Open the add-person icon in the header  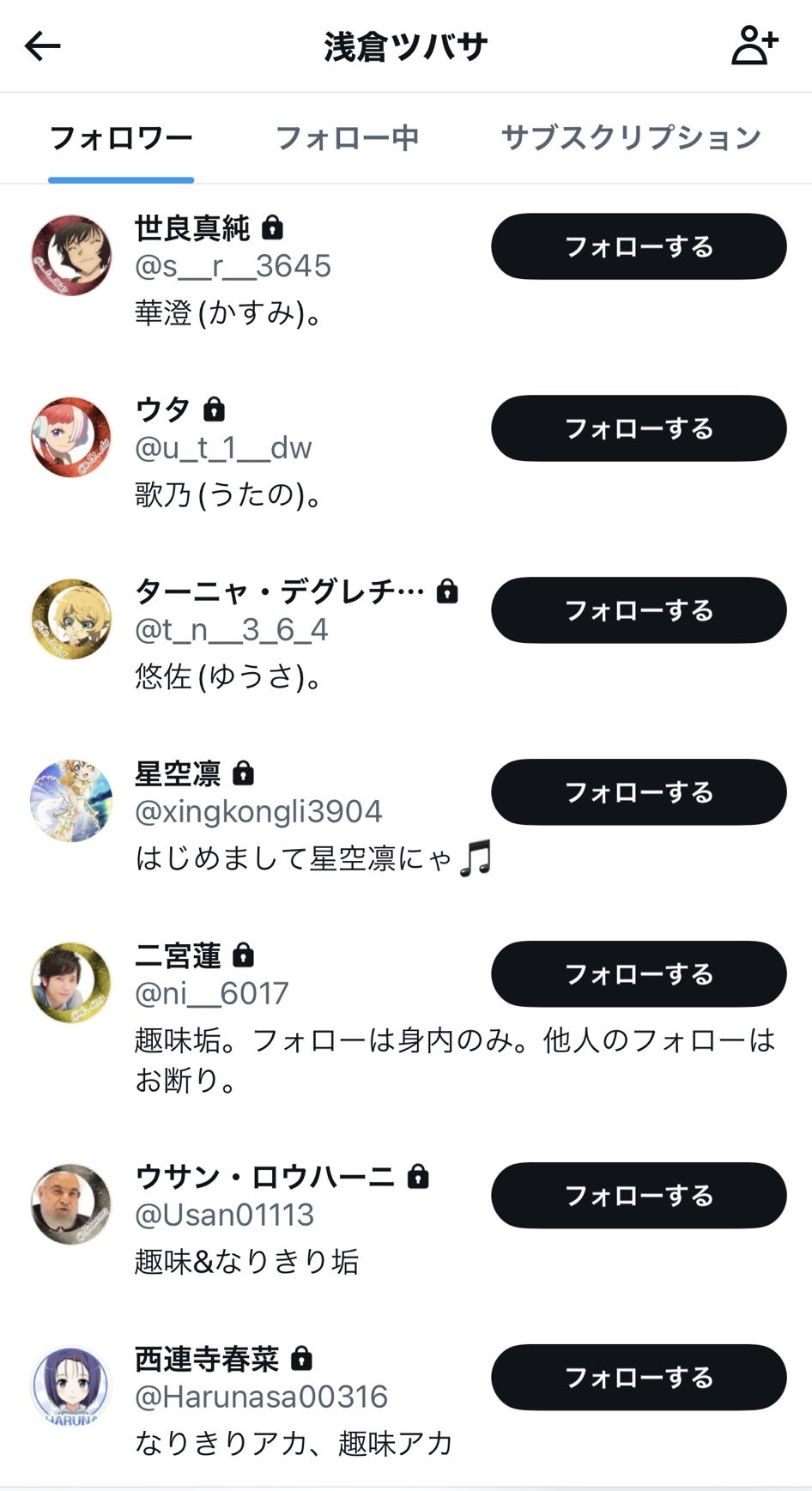pyautogui.click(x=754, y=45)
